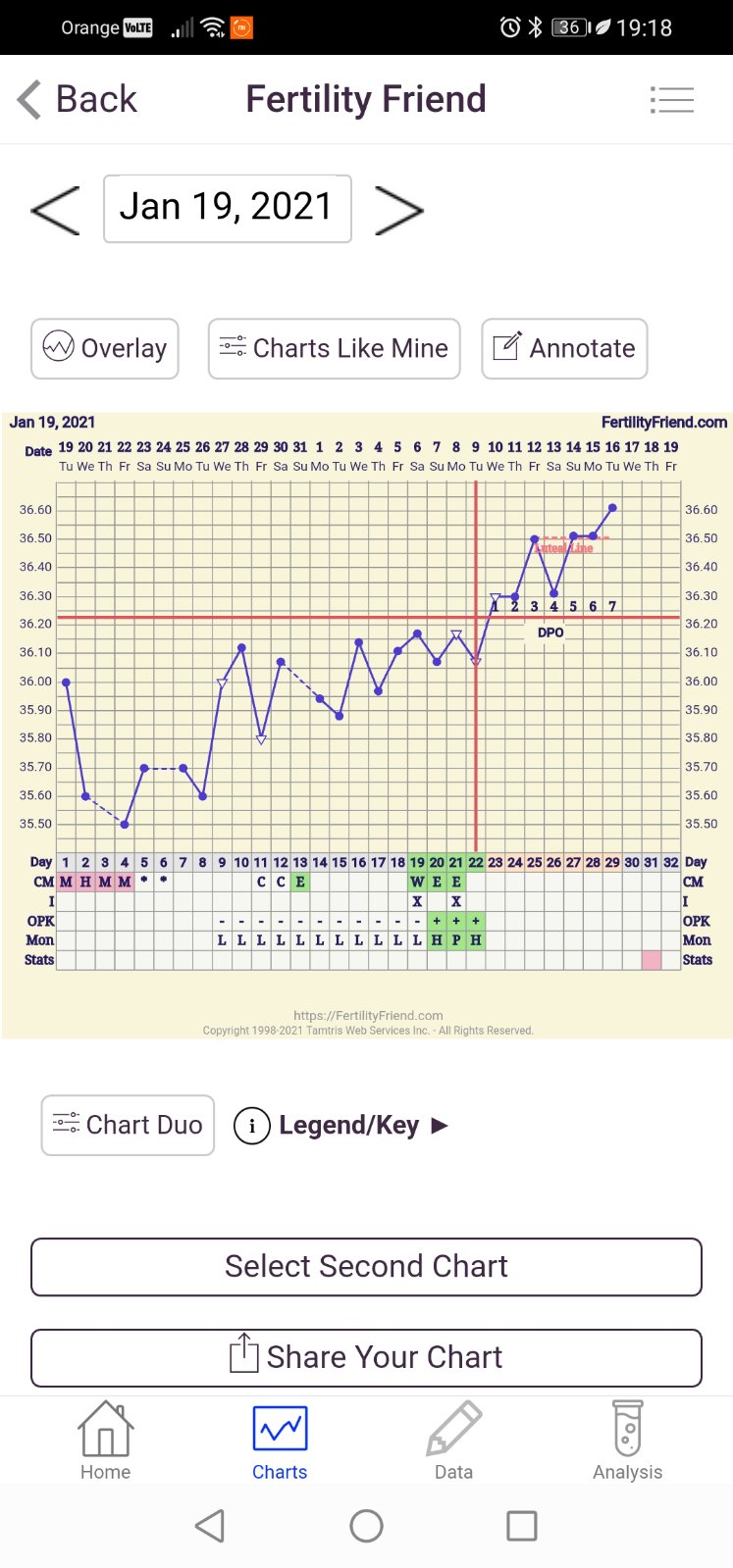Viewport: 733px width, 1568px height.
Task: Tap the system home button
Action: 366,1526
